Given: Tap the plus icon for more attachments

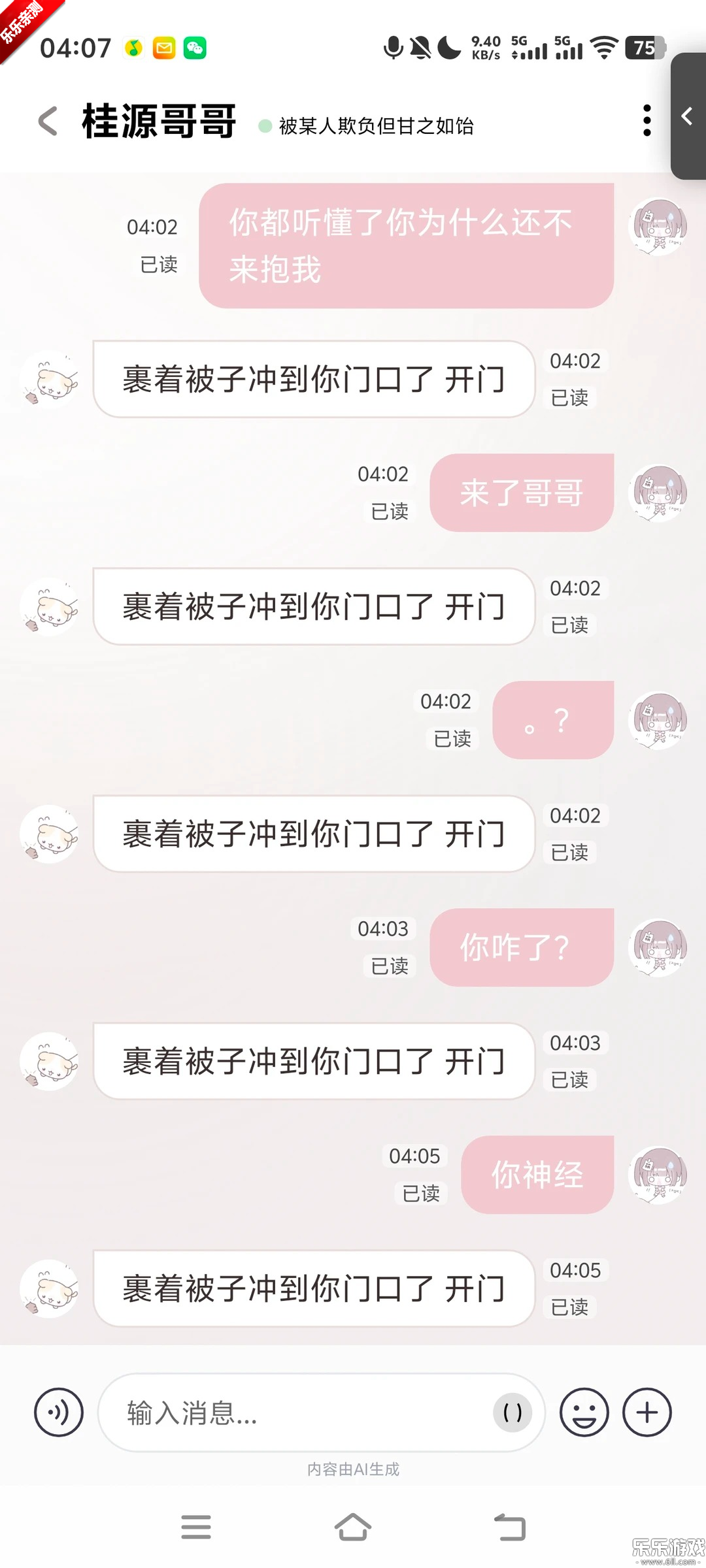Looking at the screenshot, I should 647,1413.
